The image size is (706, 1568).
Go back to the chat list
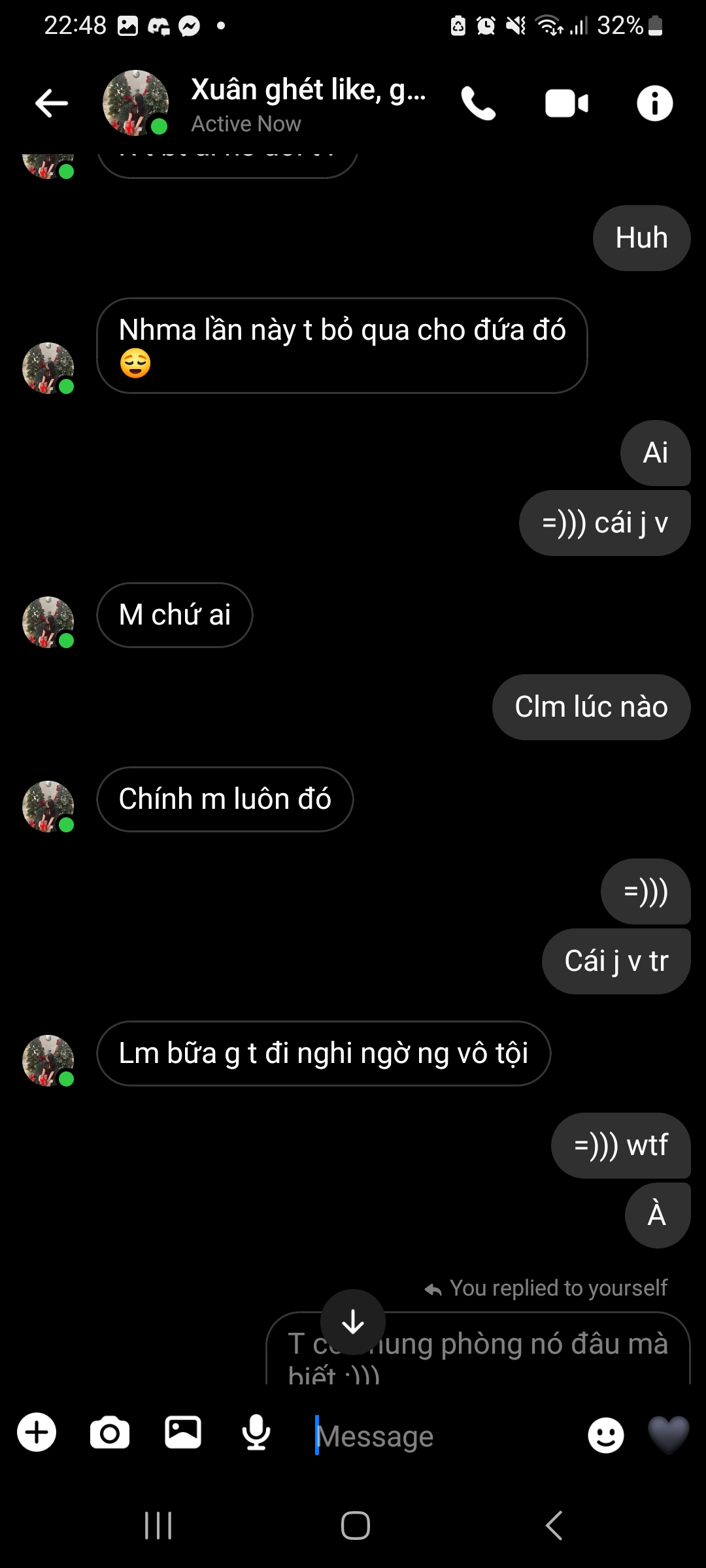(52, 103)
